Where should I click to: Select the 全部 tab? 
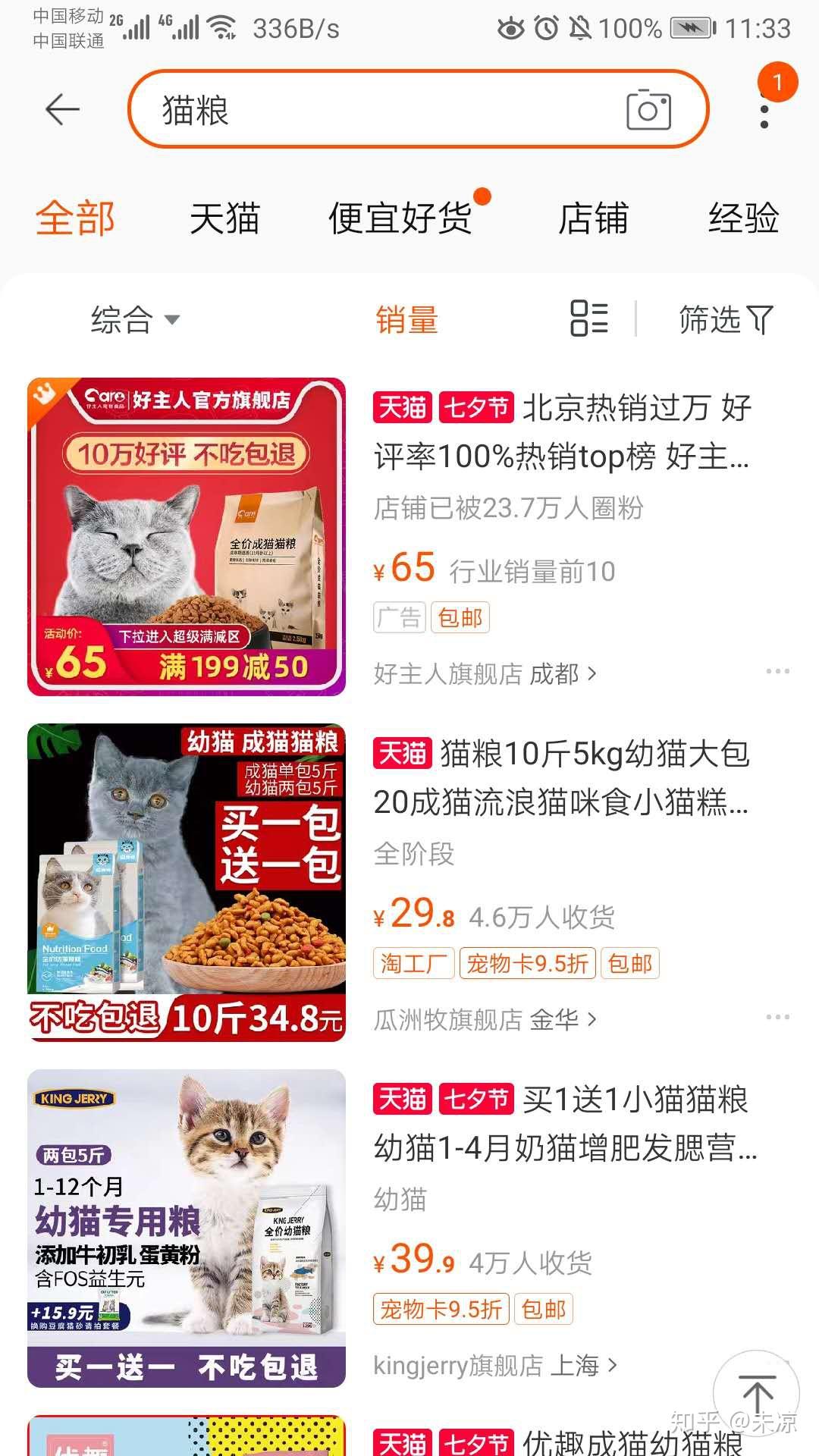point(75,218)
